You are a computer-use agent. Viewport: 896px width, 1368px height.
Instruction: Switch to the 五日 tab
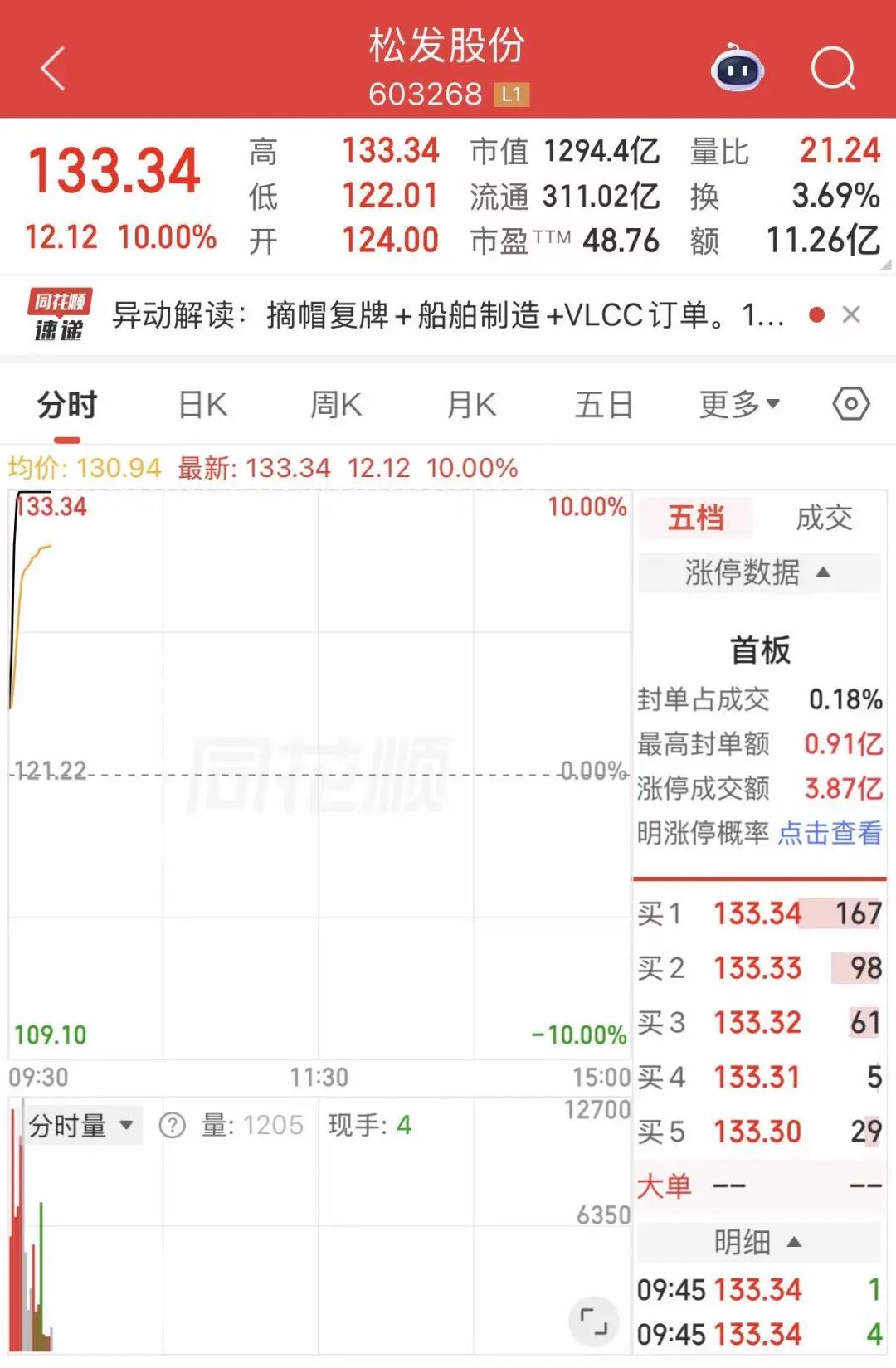coord(604,405)
